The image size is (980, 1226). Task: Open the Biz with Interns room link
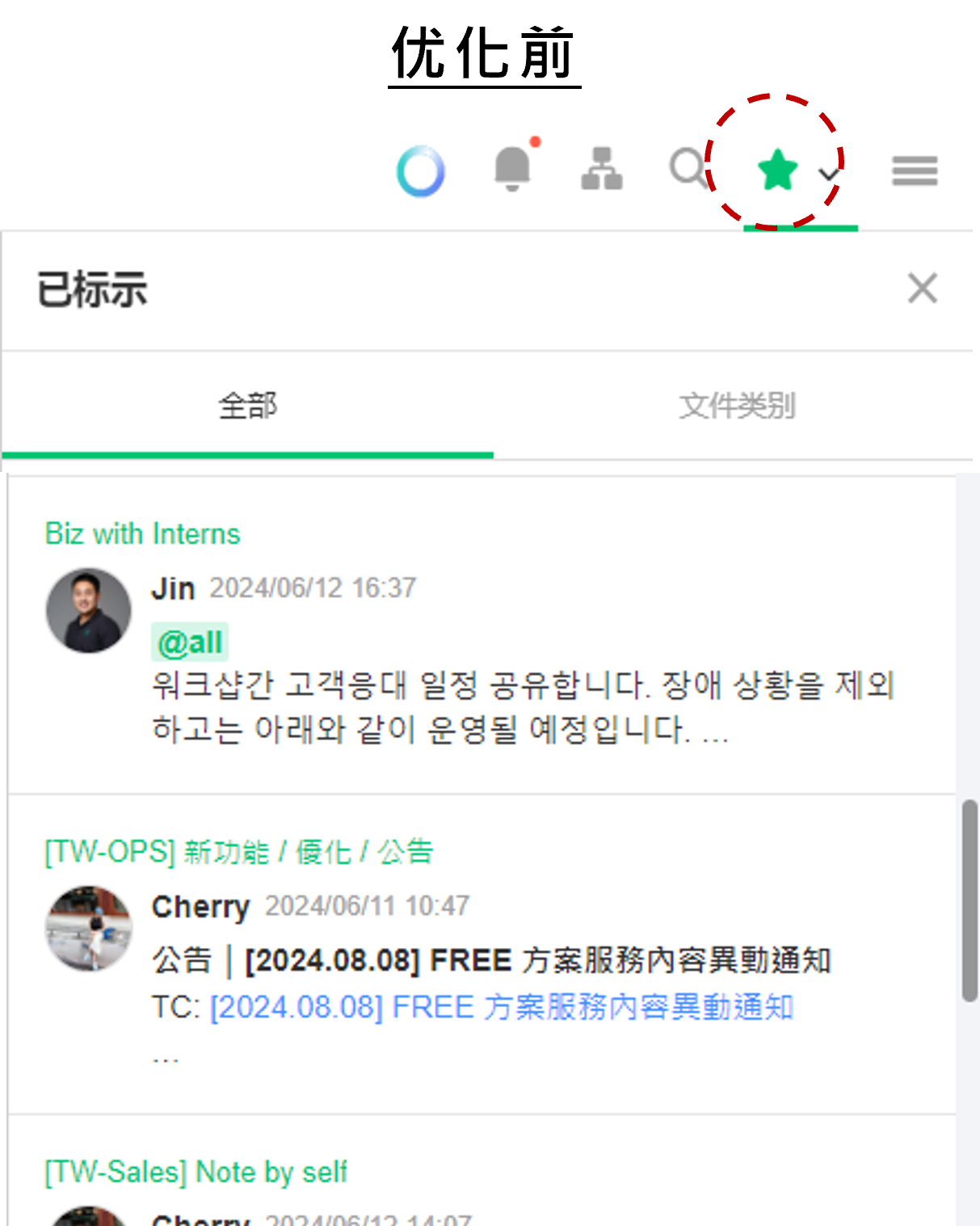142,534
